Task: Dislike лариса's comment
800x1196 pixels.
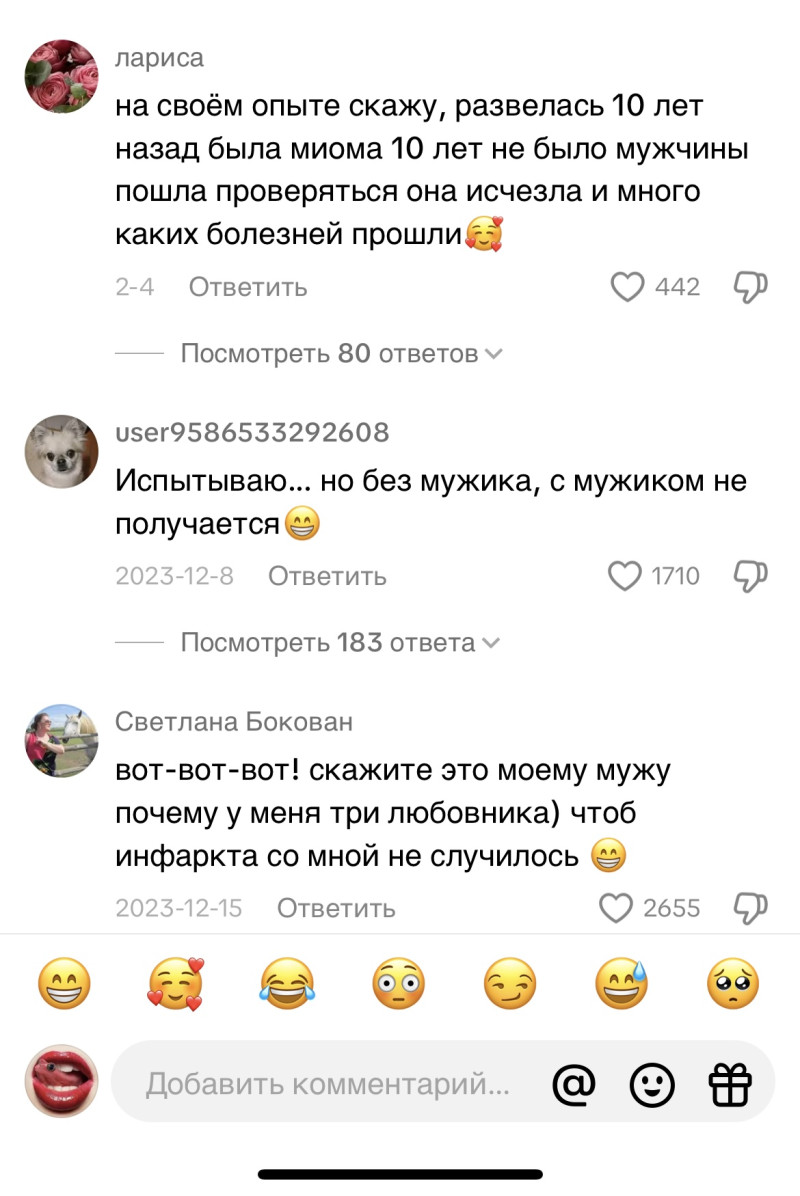Action: click(750, 288)
